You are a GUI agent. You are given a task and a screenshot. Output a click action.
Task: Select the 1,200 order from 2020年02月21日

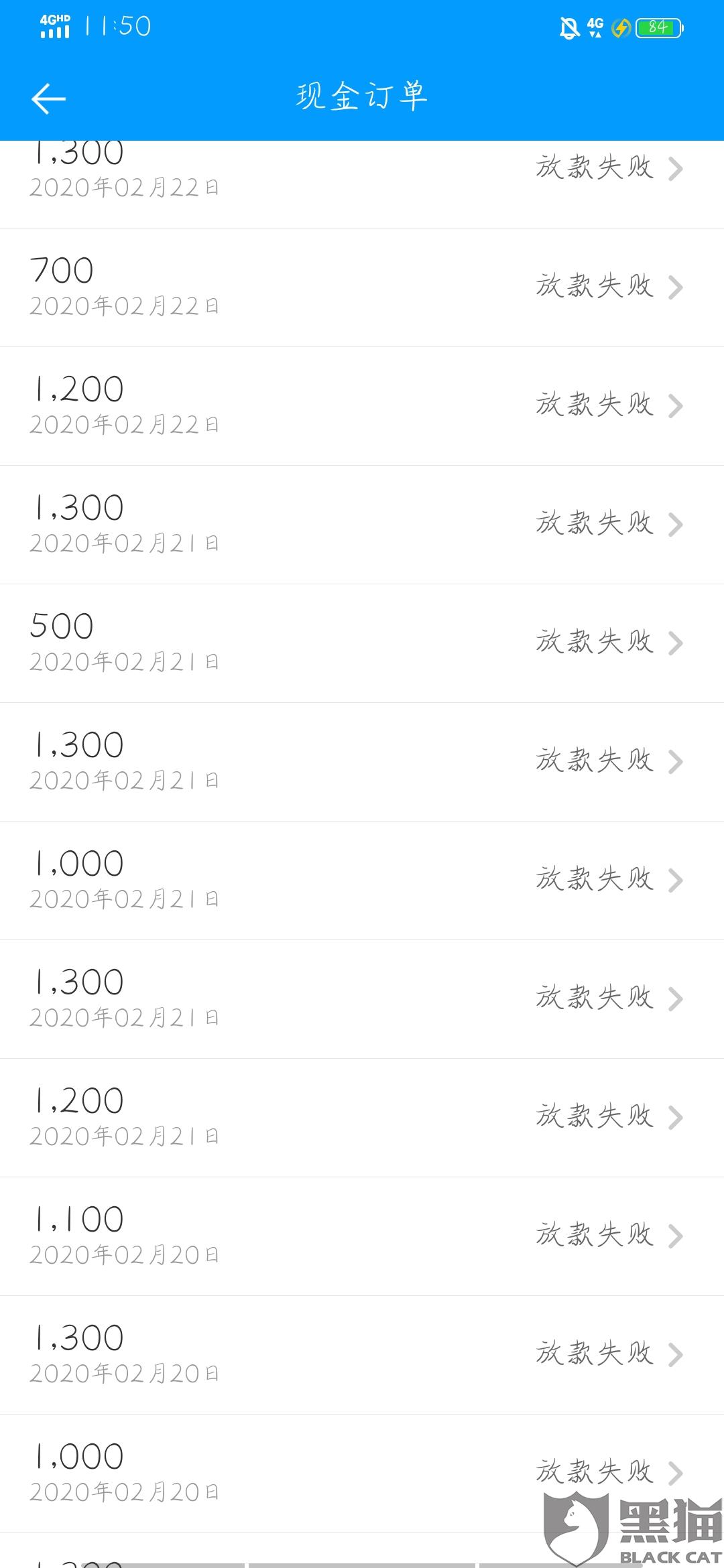[362, 1118]
